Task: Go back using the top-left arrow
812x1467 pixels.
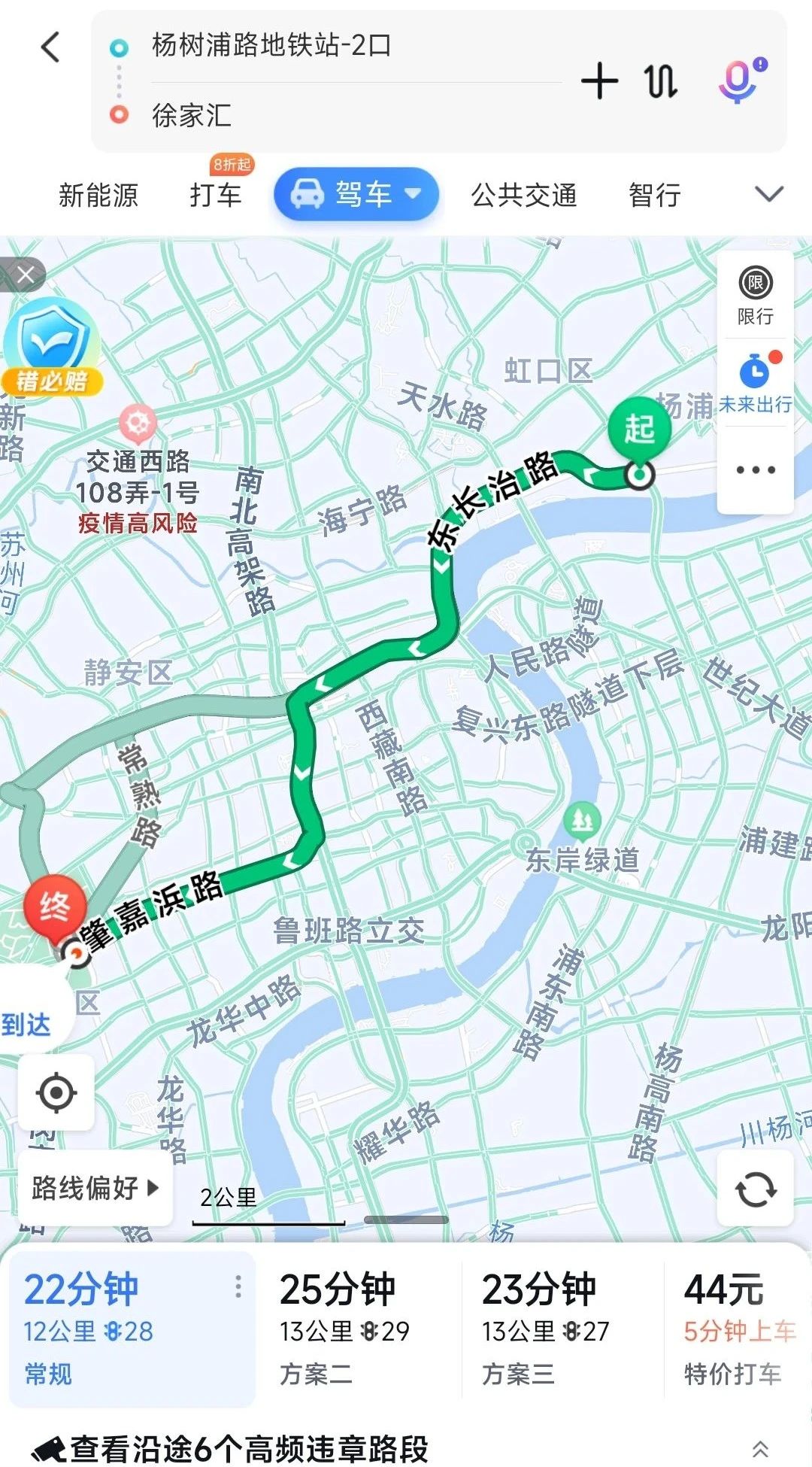Action: point(50,48)
